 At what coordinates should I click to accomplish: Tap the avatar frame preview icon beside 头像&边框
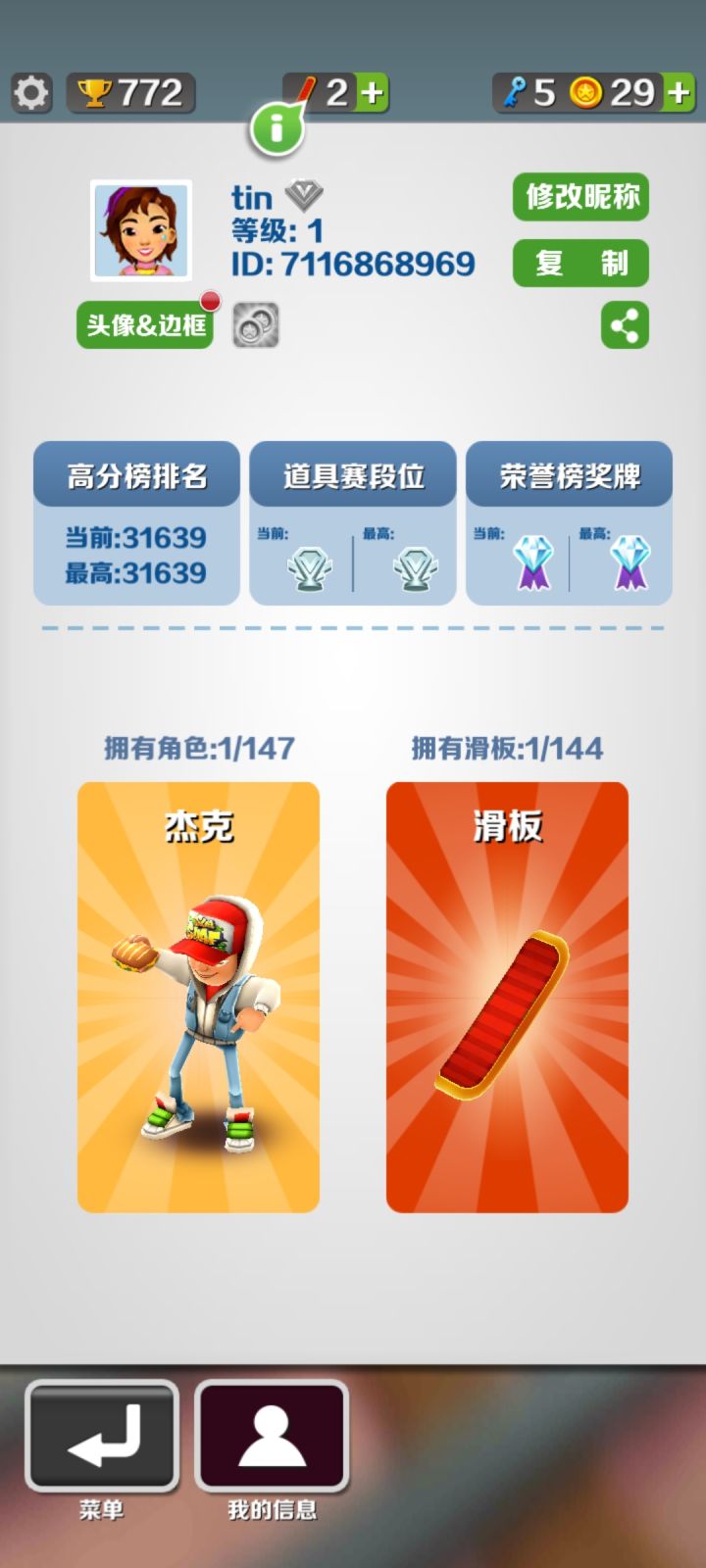click(254, 324)
